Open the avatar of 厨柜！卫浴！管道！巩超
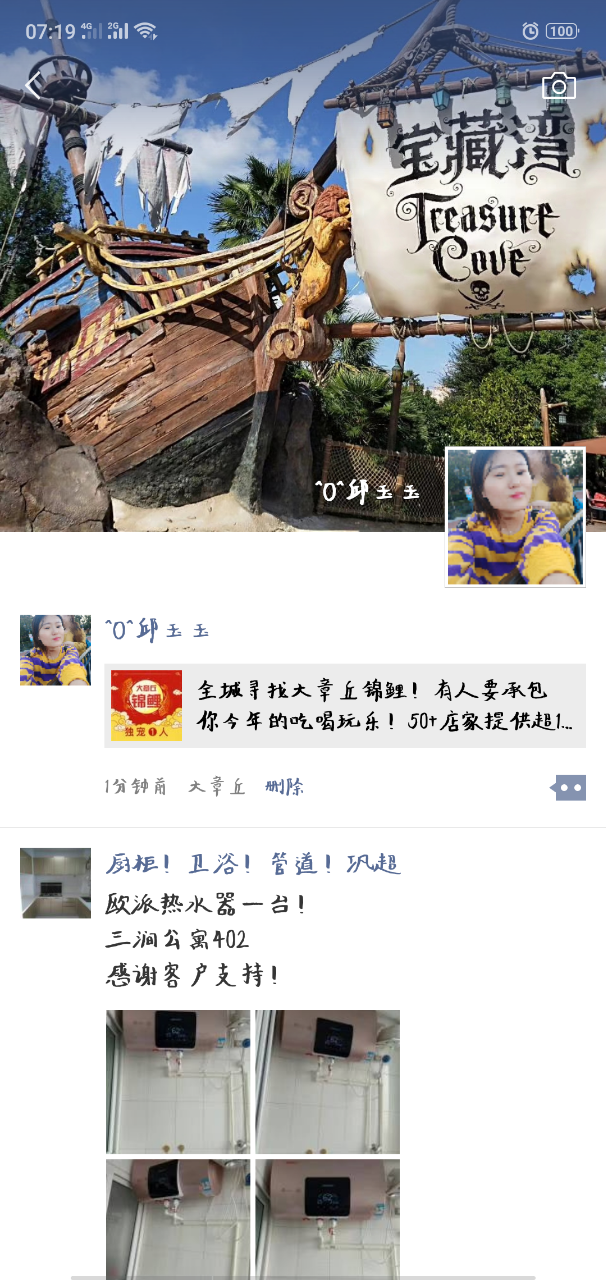 click(x=55, y=883)
